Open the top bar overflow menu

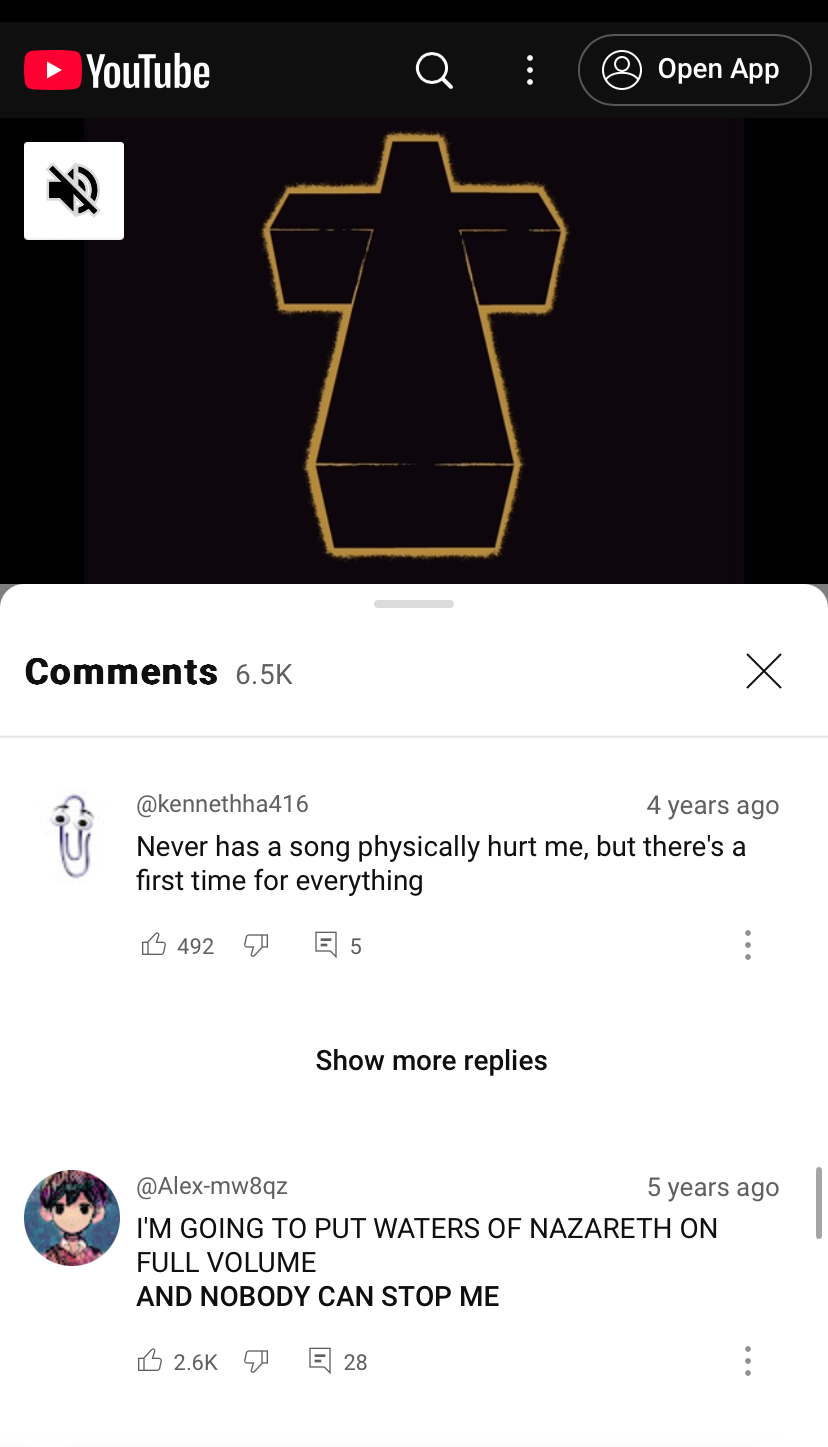[530, 70]
